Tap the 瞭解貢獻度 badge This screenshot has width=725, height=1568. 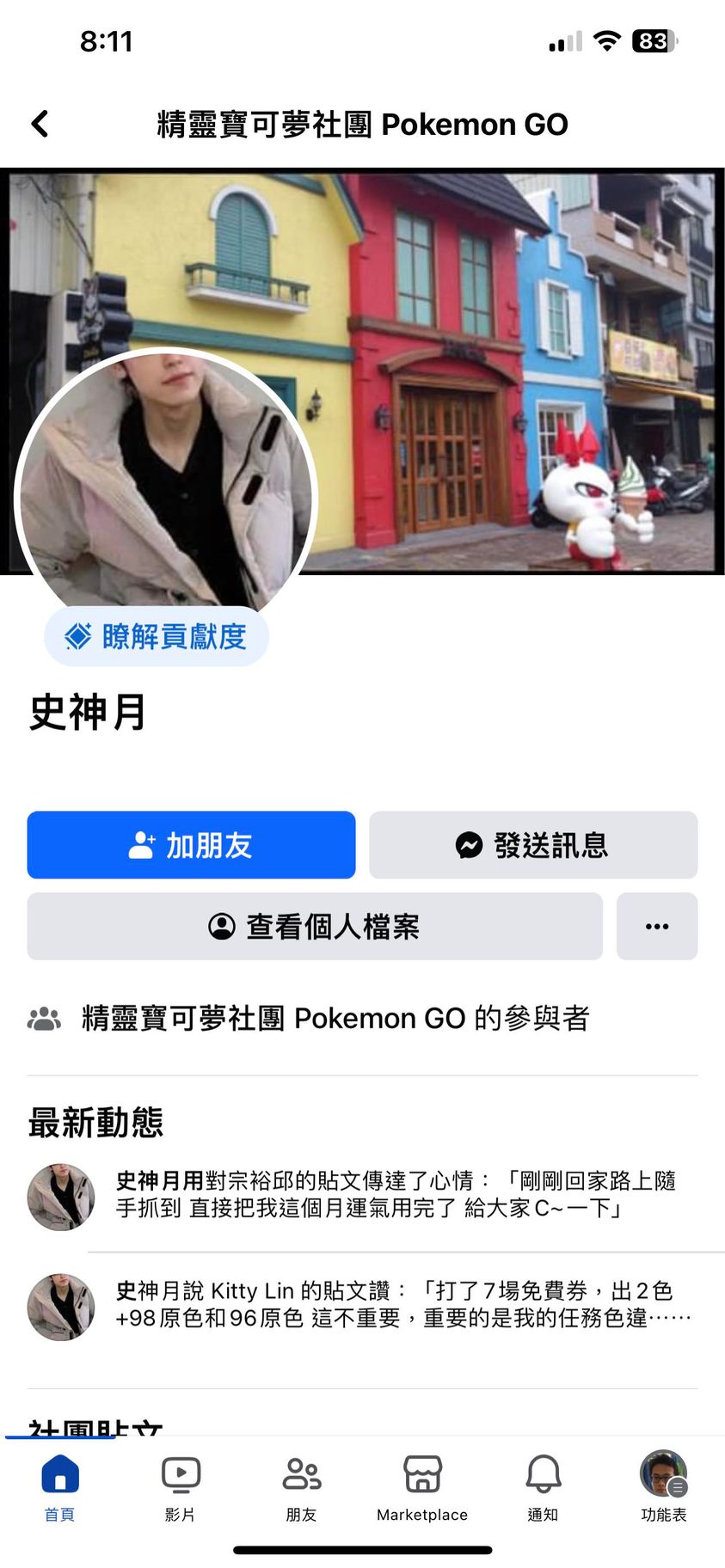coord(157,636)
